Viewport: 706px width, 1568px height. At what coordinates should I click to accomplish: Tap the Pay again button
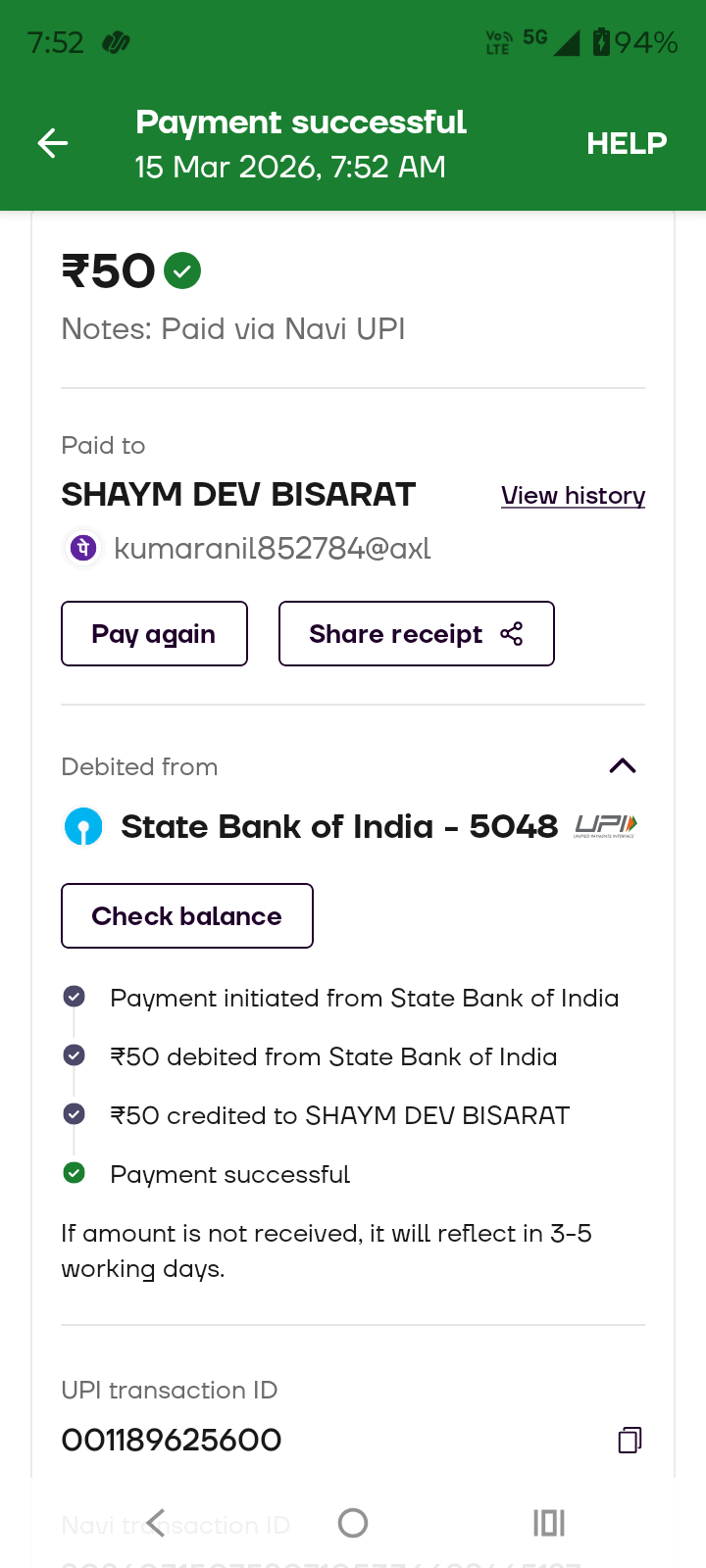click(154, 634)
